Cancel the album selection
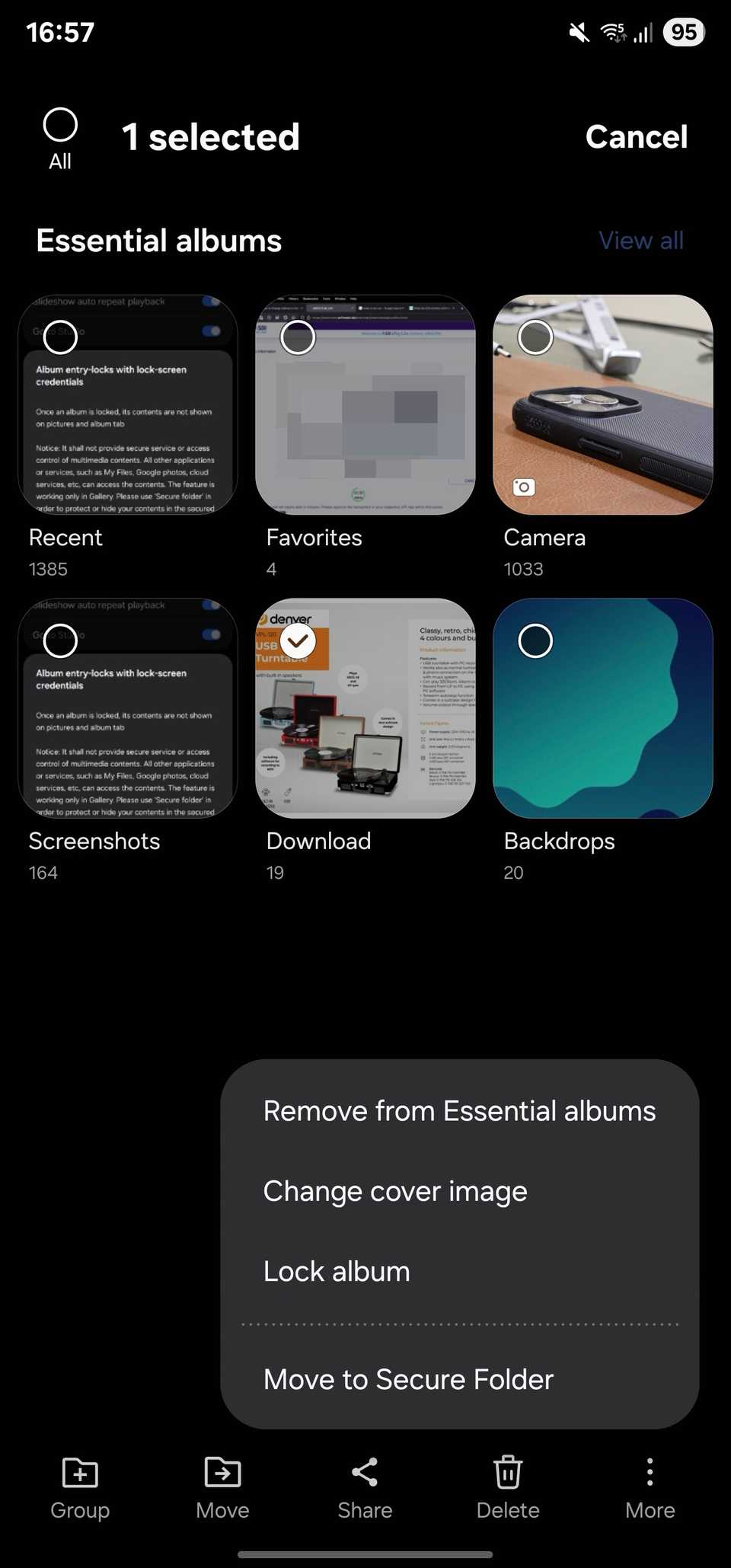 click(636, 137)
